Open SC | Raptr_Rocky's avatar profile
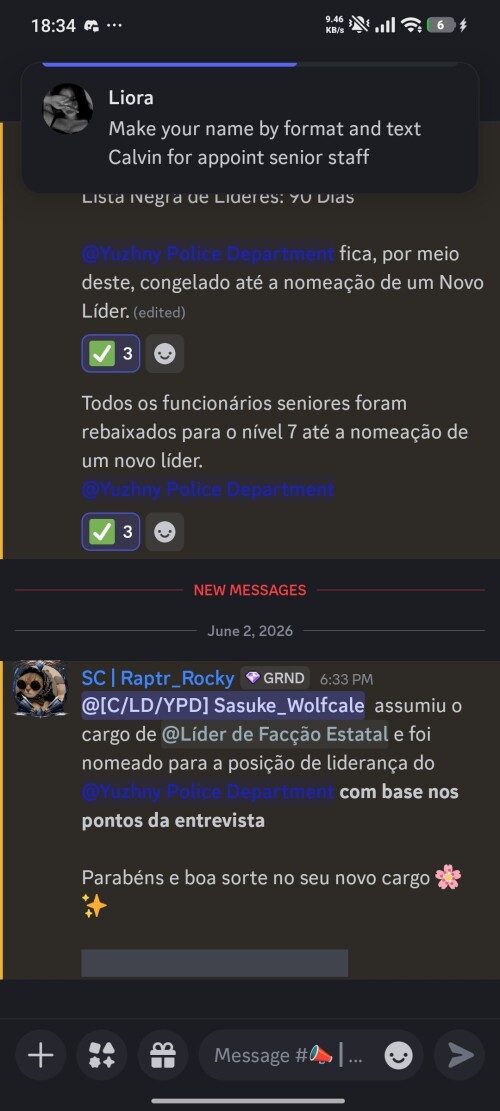The image size is (500, 1111). tap(40, 687)
